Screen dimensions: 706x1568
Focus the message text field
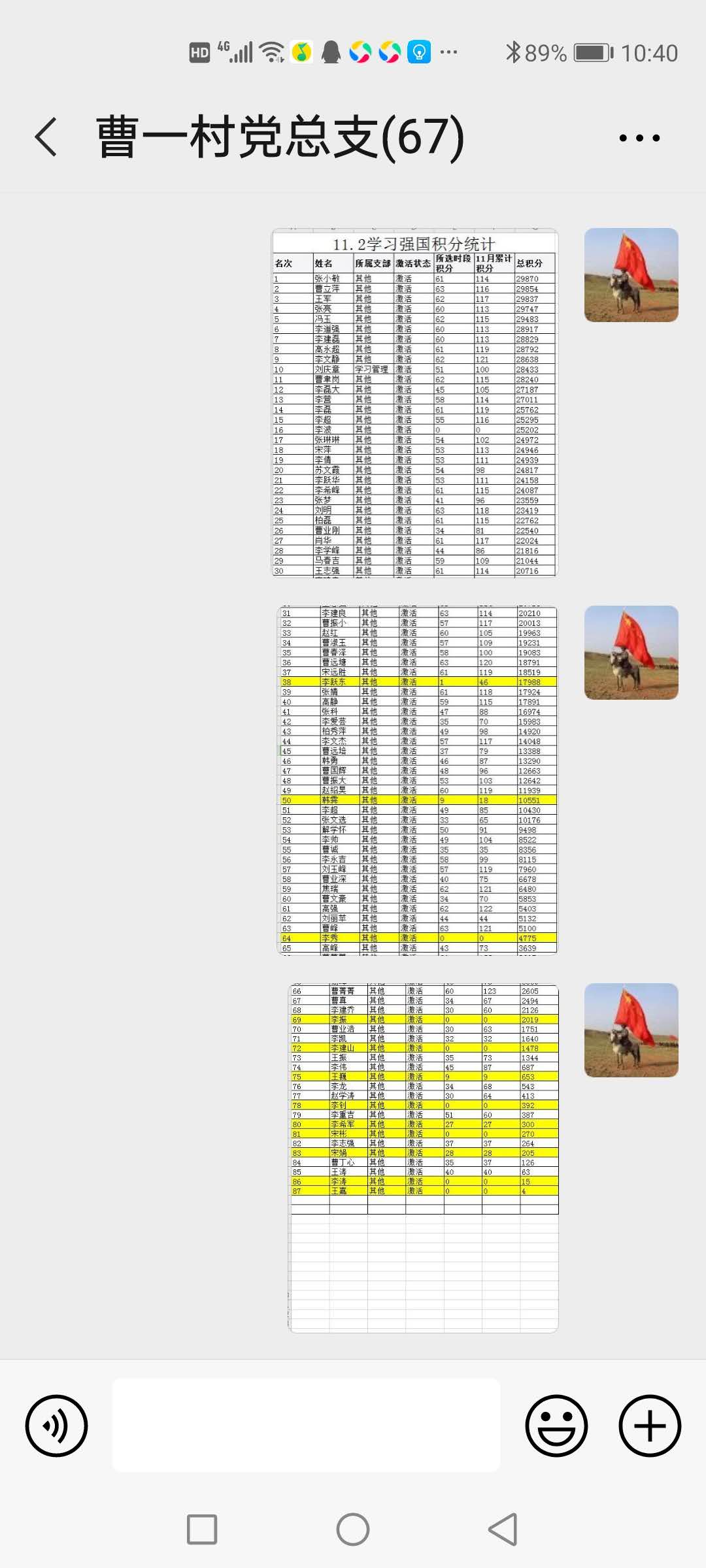click(306, 1426)
